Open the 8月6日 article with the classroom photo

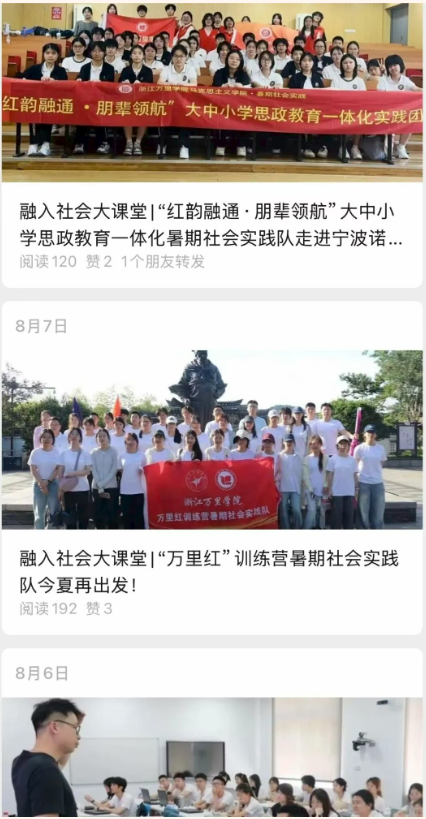[212, 757]
